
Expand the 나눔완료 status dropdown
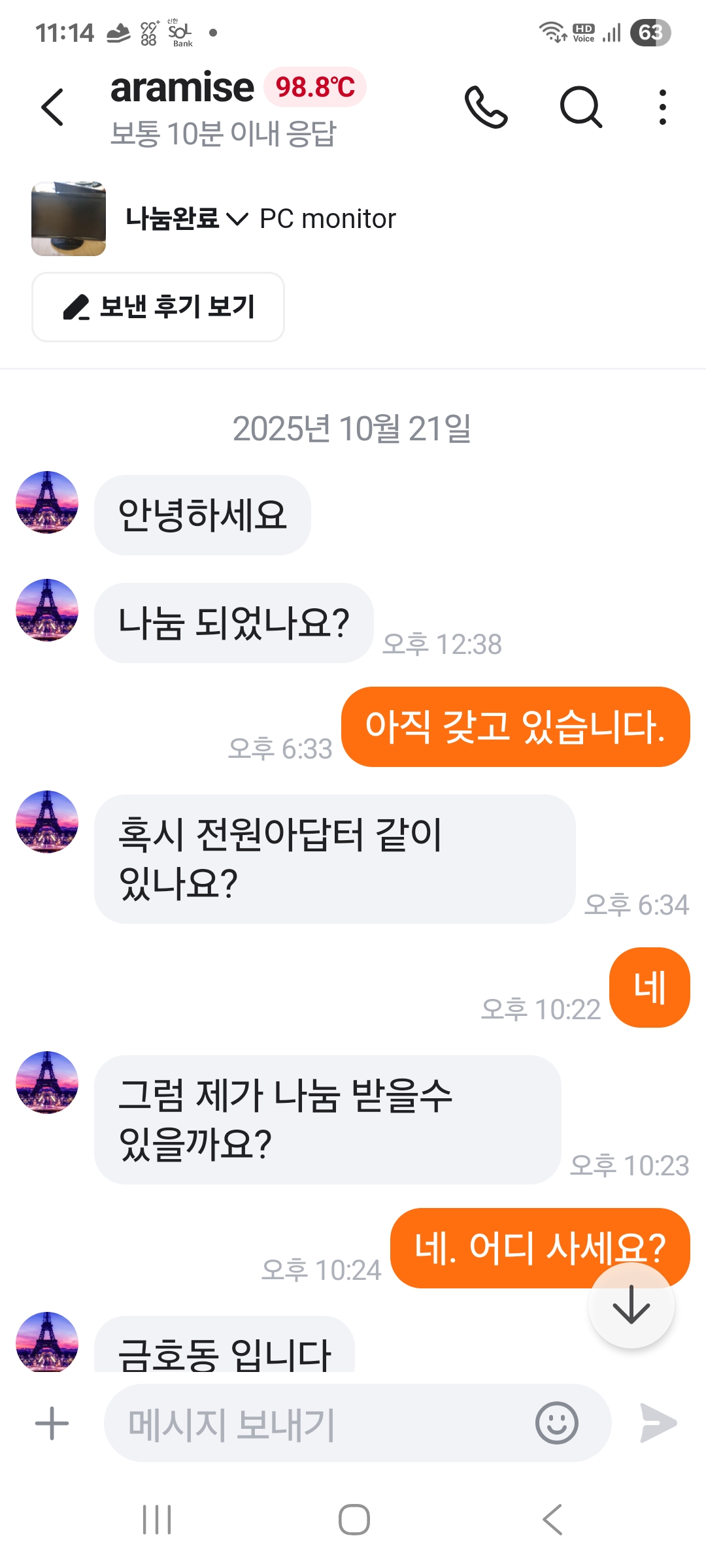pos(186,219)
